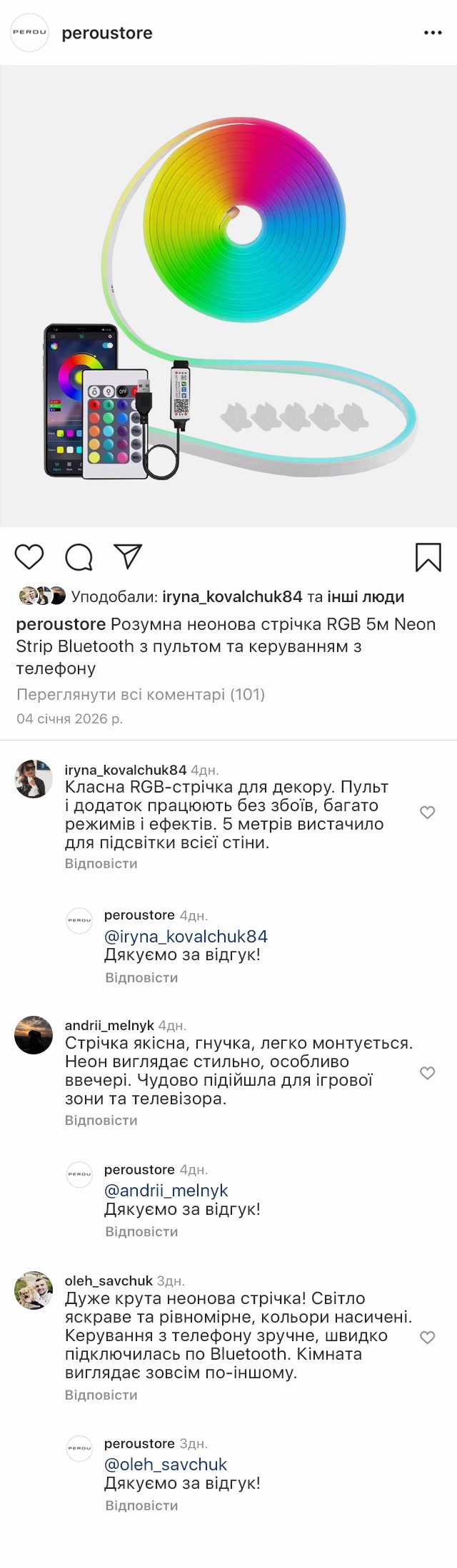Viewport: 457px width, 1568px height.
Task: Reply to iryna_kovalchuk84's comment
Action: pyautogui.click(x=101, y=864)
